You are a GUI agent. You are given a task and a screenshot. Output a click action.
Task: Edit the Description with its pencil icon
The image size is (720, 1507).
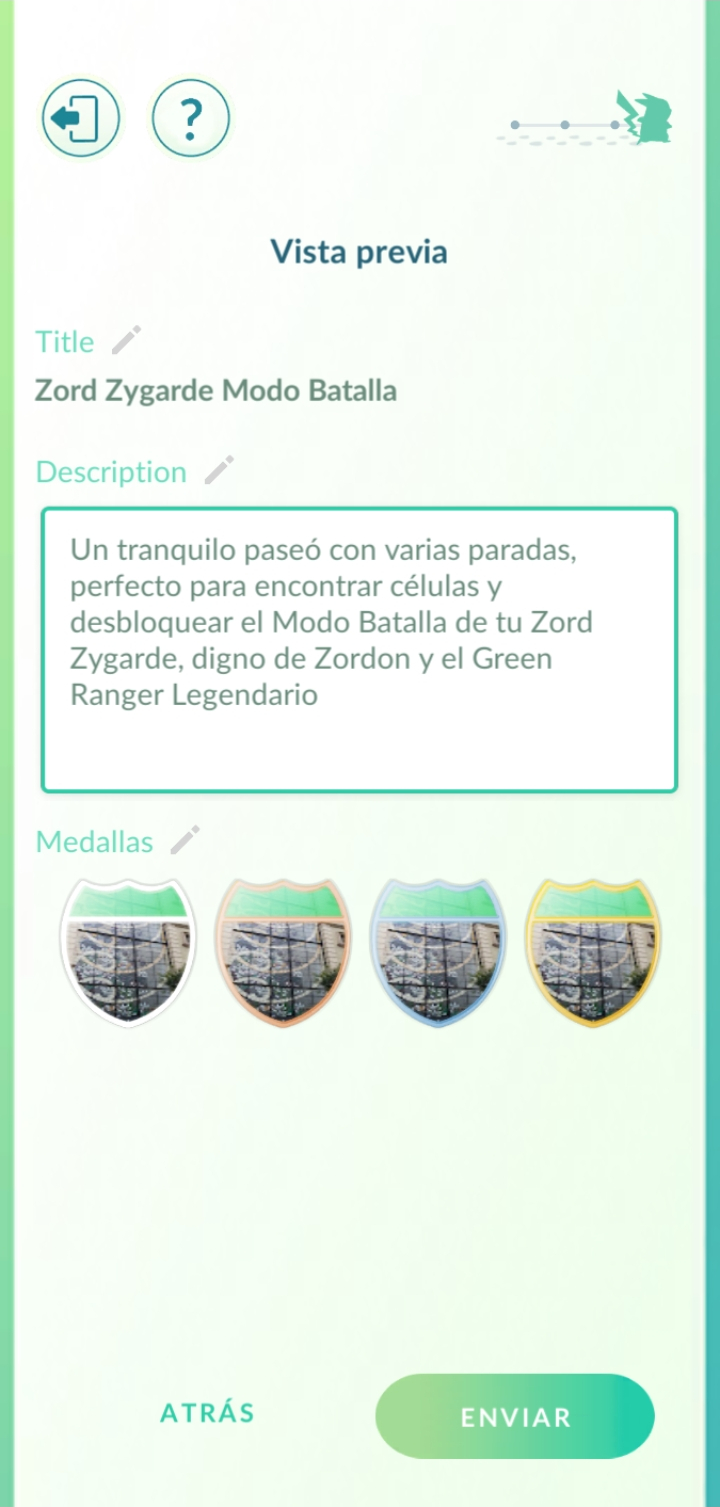click(219, 471)
